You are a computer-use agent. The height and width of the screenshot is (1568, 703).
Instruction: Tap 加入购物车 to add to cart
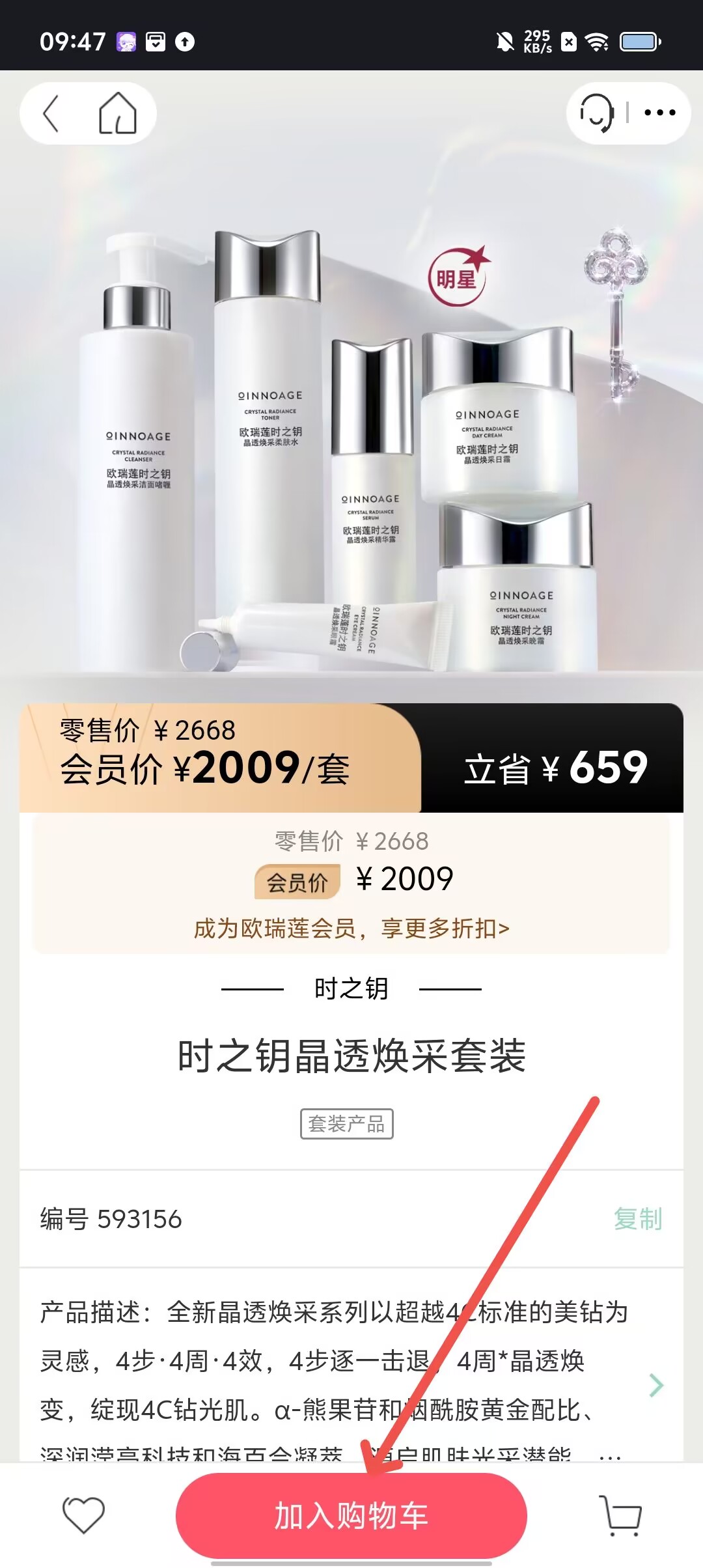(x=351, y=1515)
